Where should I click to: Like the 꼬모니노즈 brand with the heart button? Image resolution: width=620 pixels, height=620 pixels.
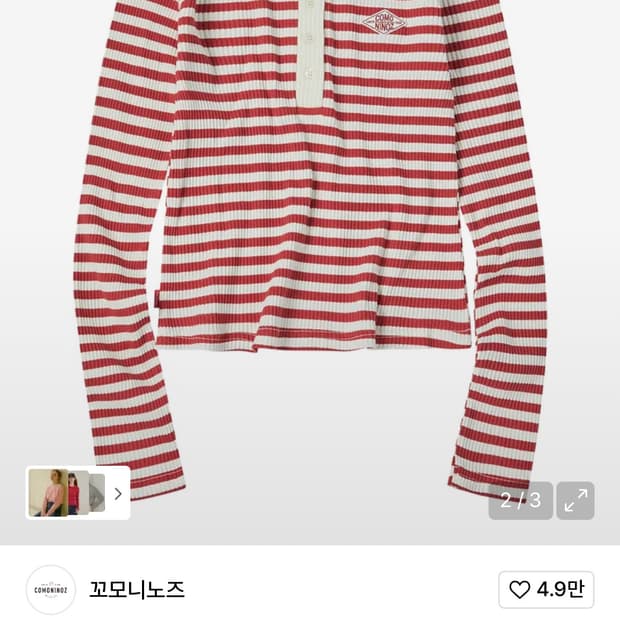(x=546, y=590)
